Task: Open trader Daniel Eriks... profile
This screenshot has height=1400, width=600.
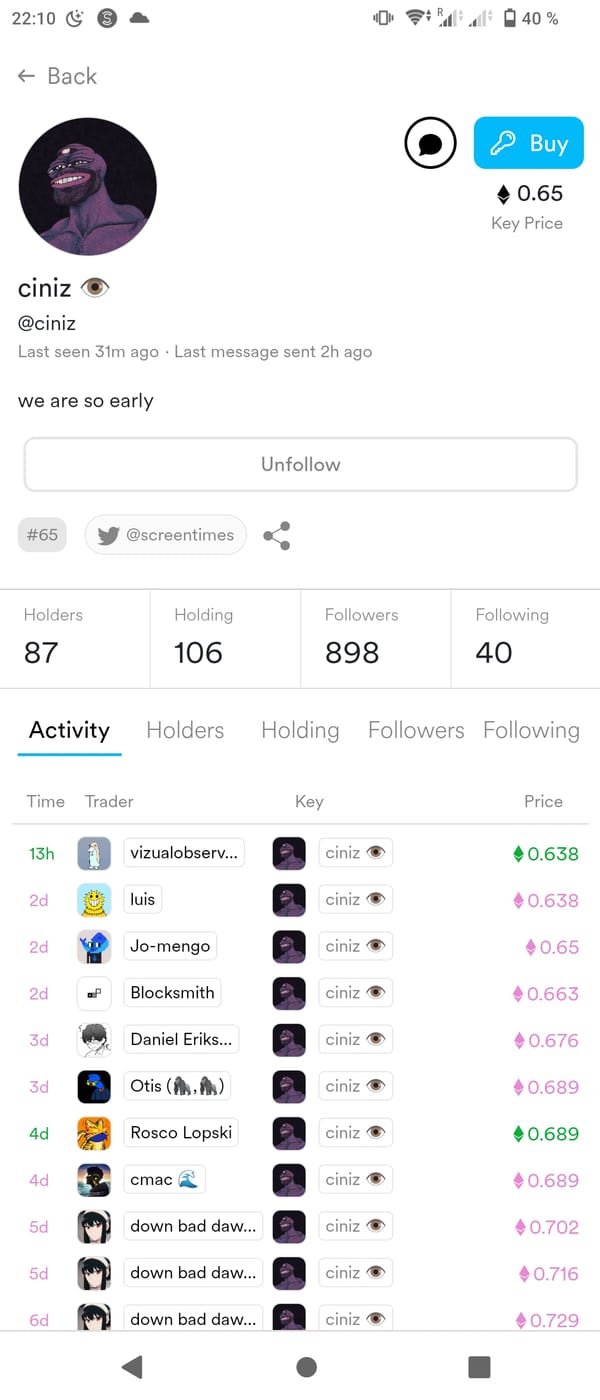Action: point(181,1039)
